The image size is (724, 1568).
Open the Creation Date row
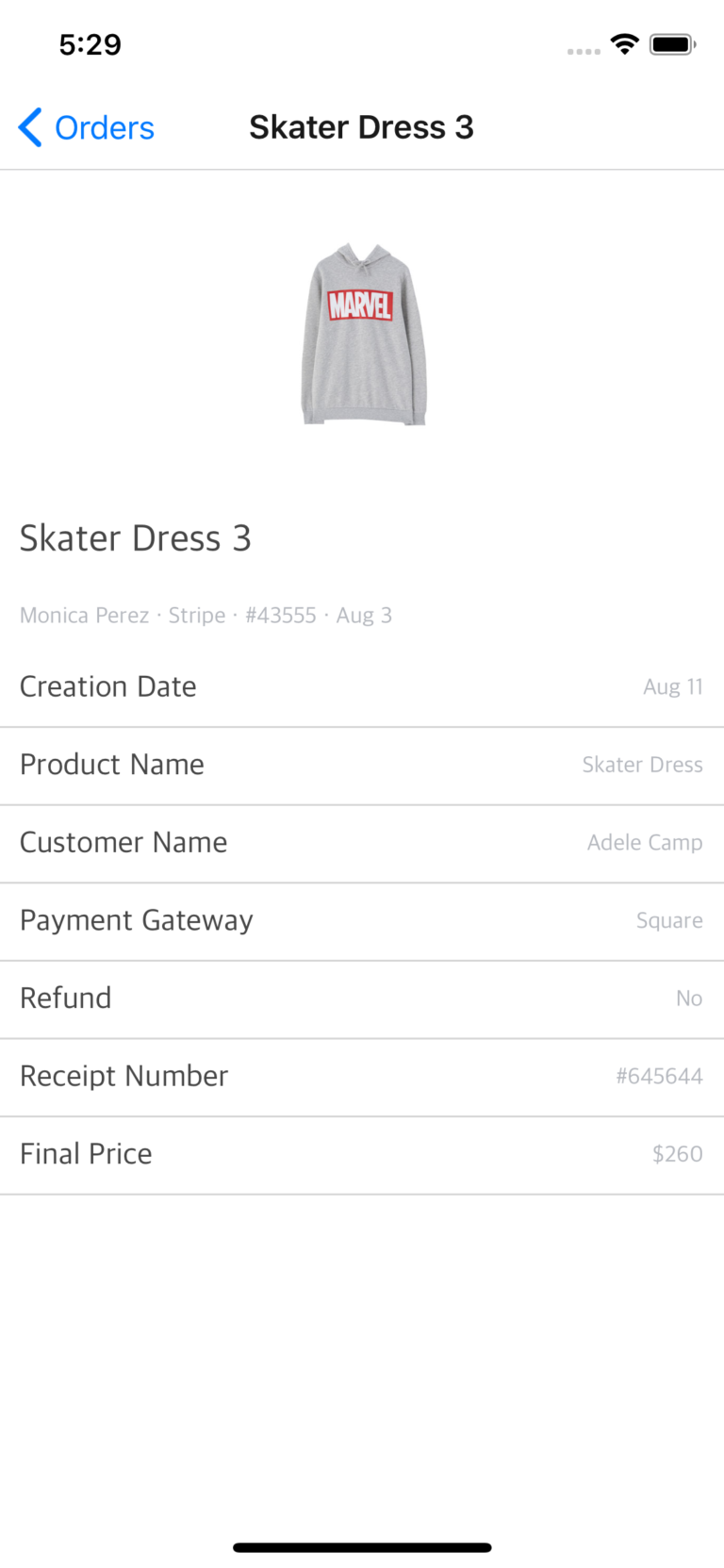(x=107, y=686)
